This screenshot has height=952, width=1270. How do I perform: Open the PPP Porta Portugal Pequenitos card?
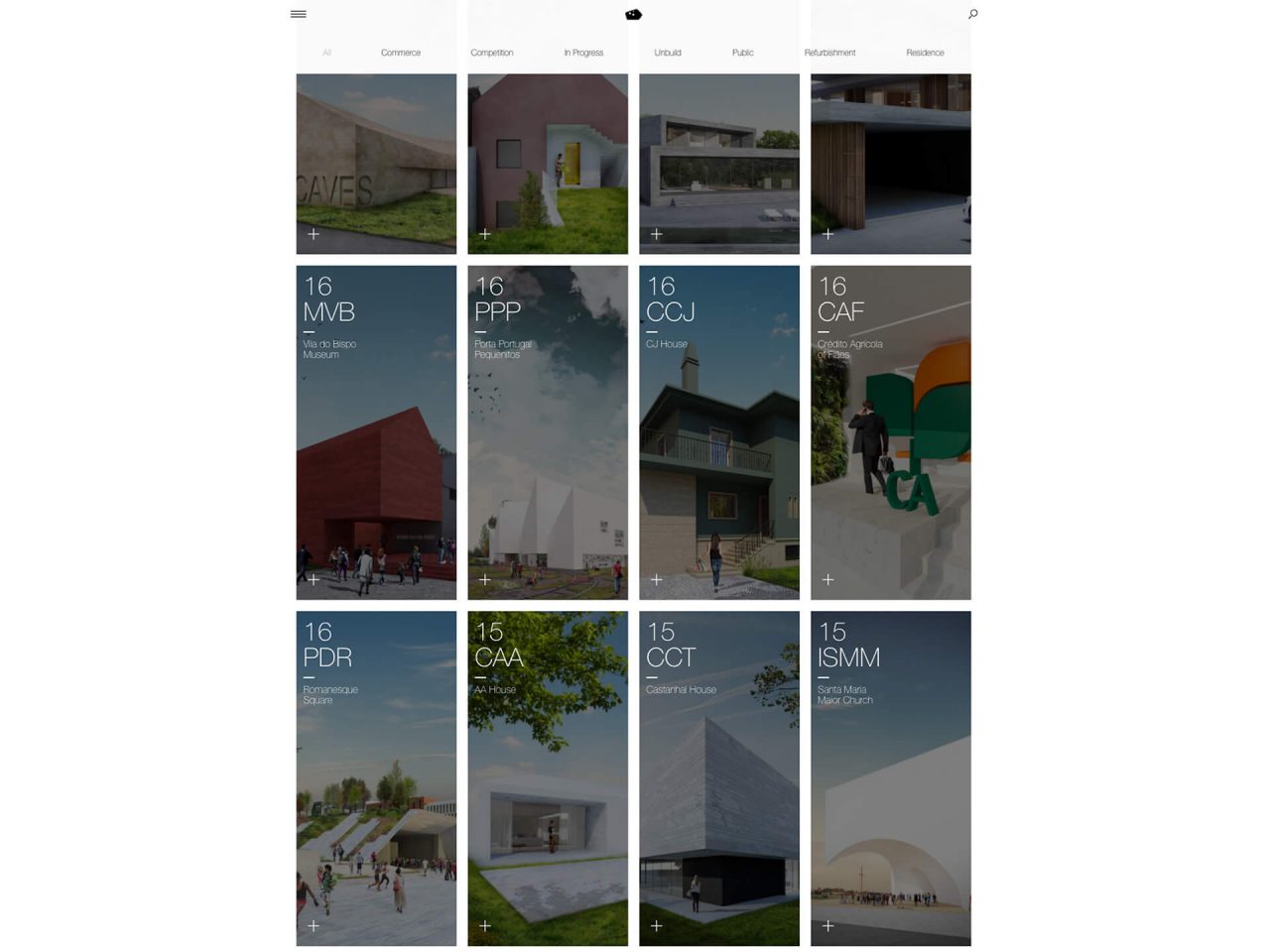[x=548, y=432]
